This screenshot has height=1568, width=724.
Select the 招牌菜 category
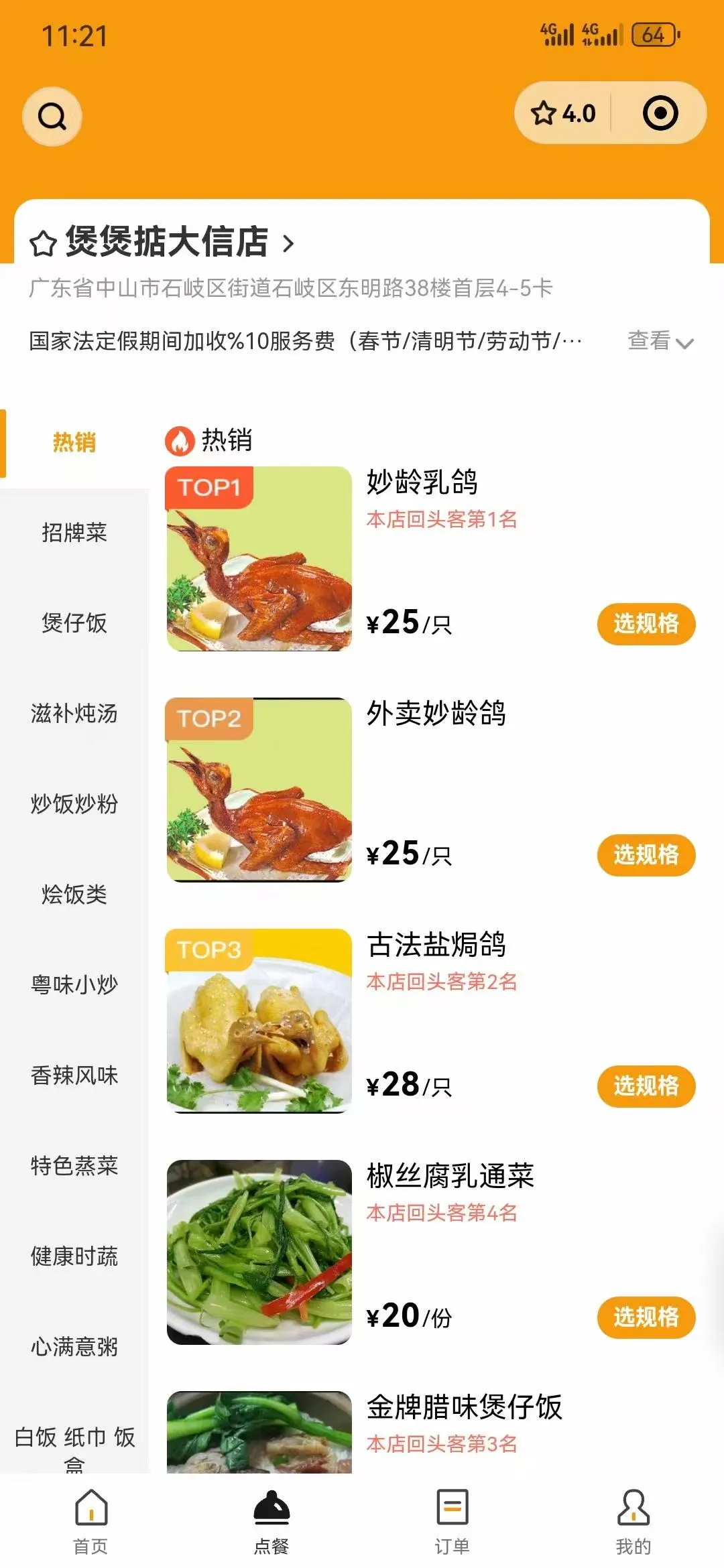(74, 533)
